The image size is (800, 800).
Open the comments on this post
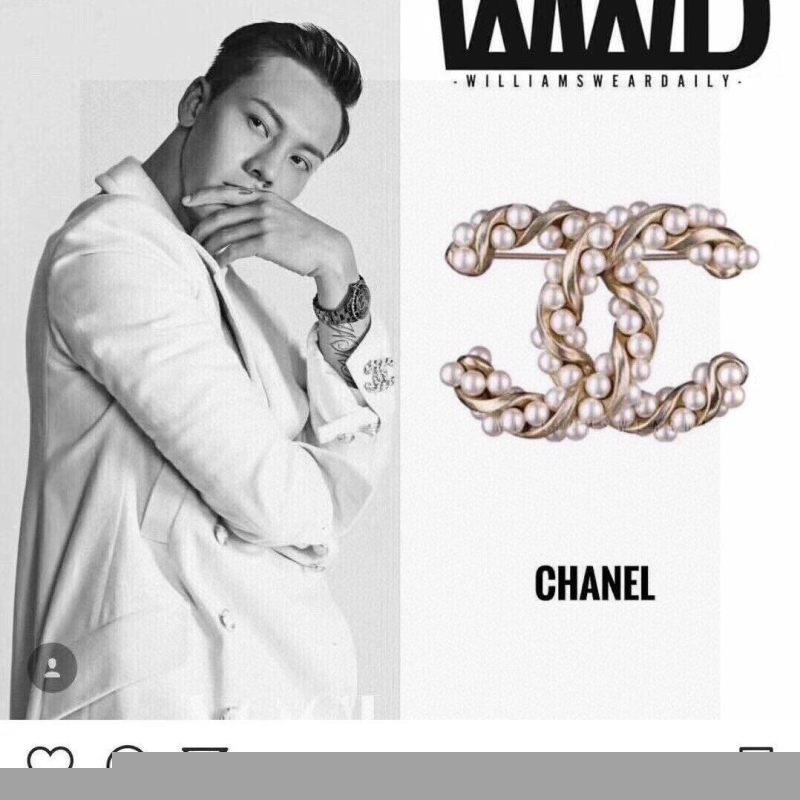click(127, 760)
